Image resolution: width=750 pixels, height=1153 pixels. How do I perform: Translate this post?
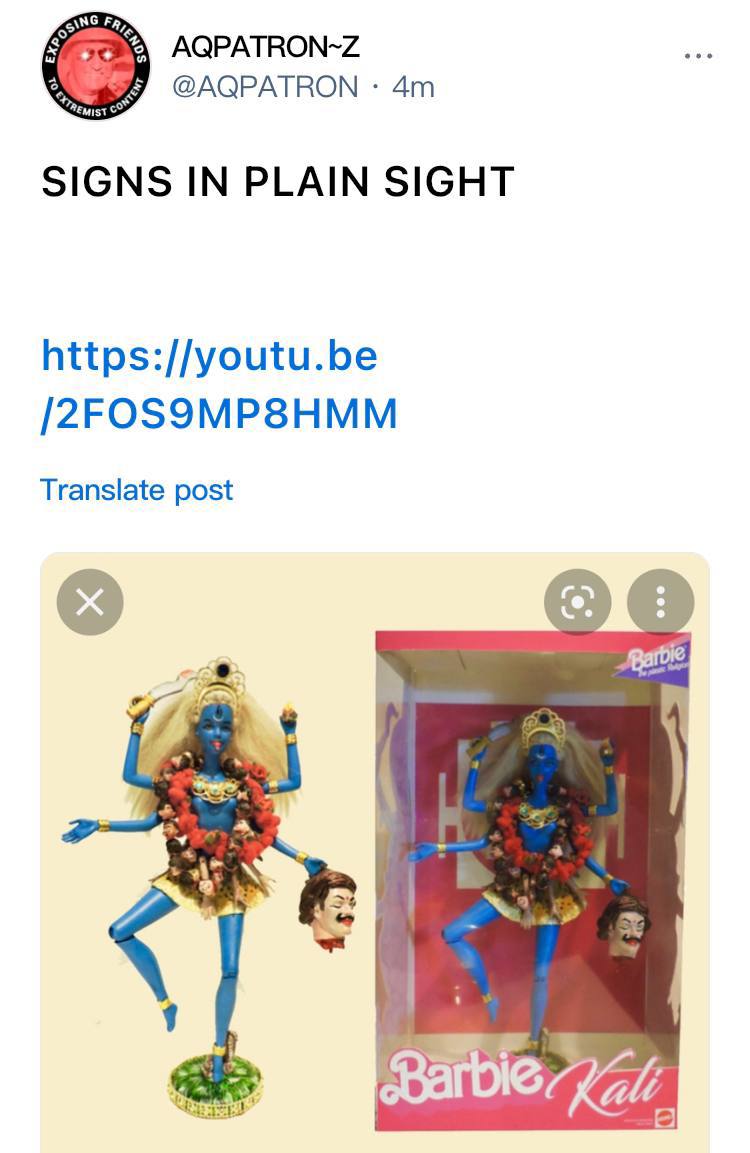tap(136, 490)
